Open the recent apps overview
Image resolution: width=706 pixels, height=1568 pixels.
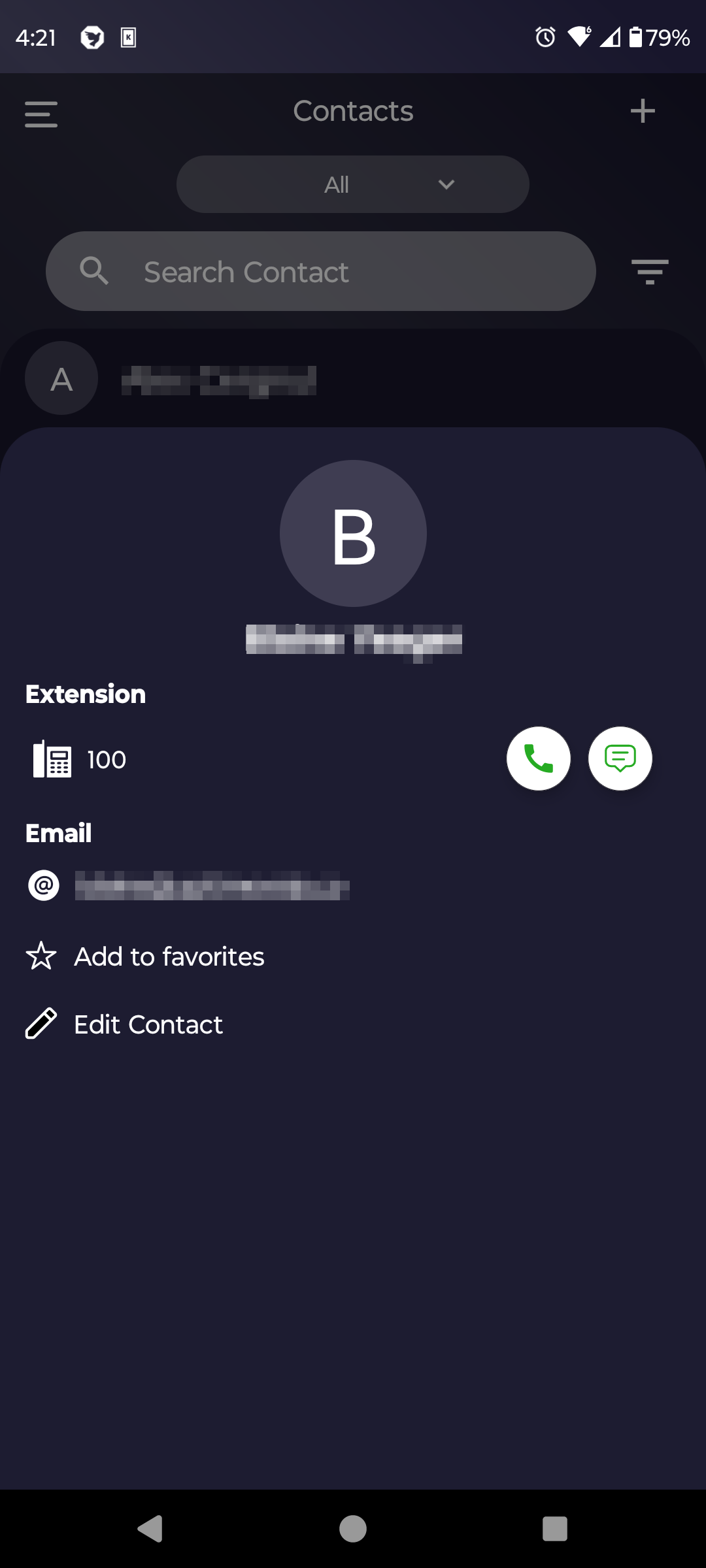(x=554, y=1529)
